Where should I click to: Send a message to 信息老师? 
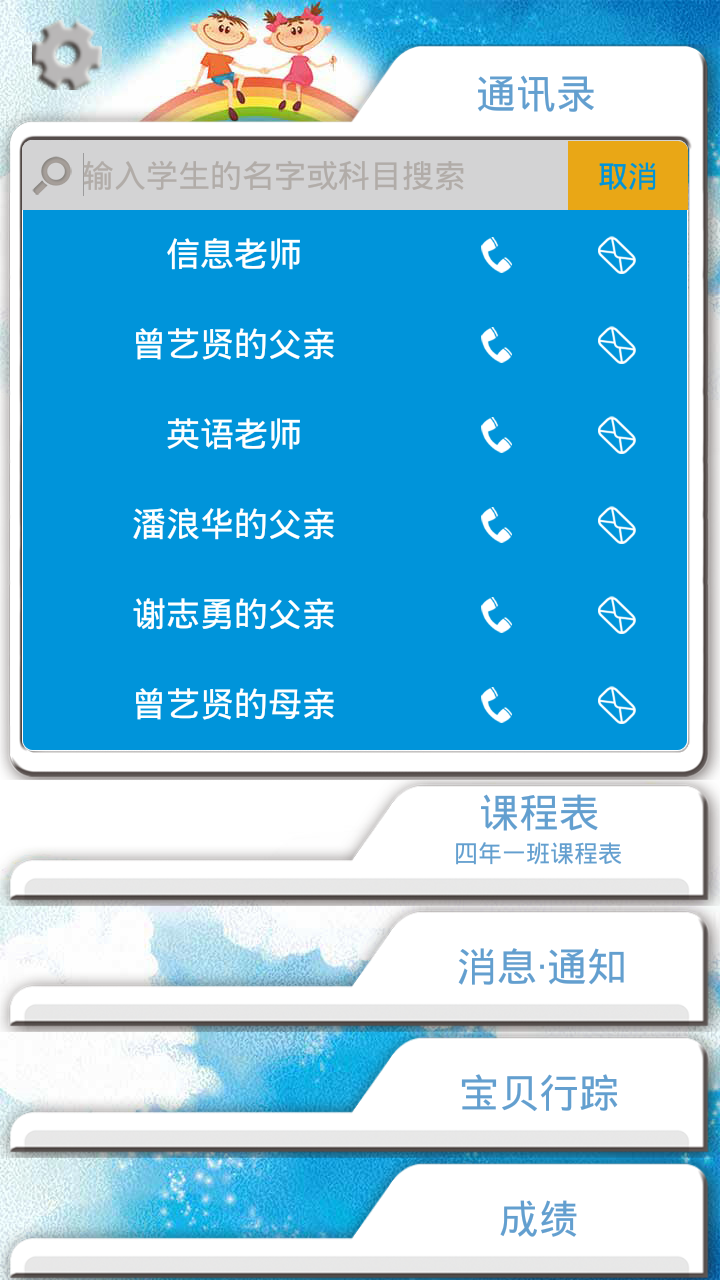tap(616, 256)
